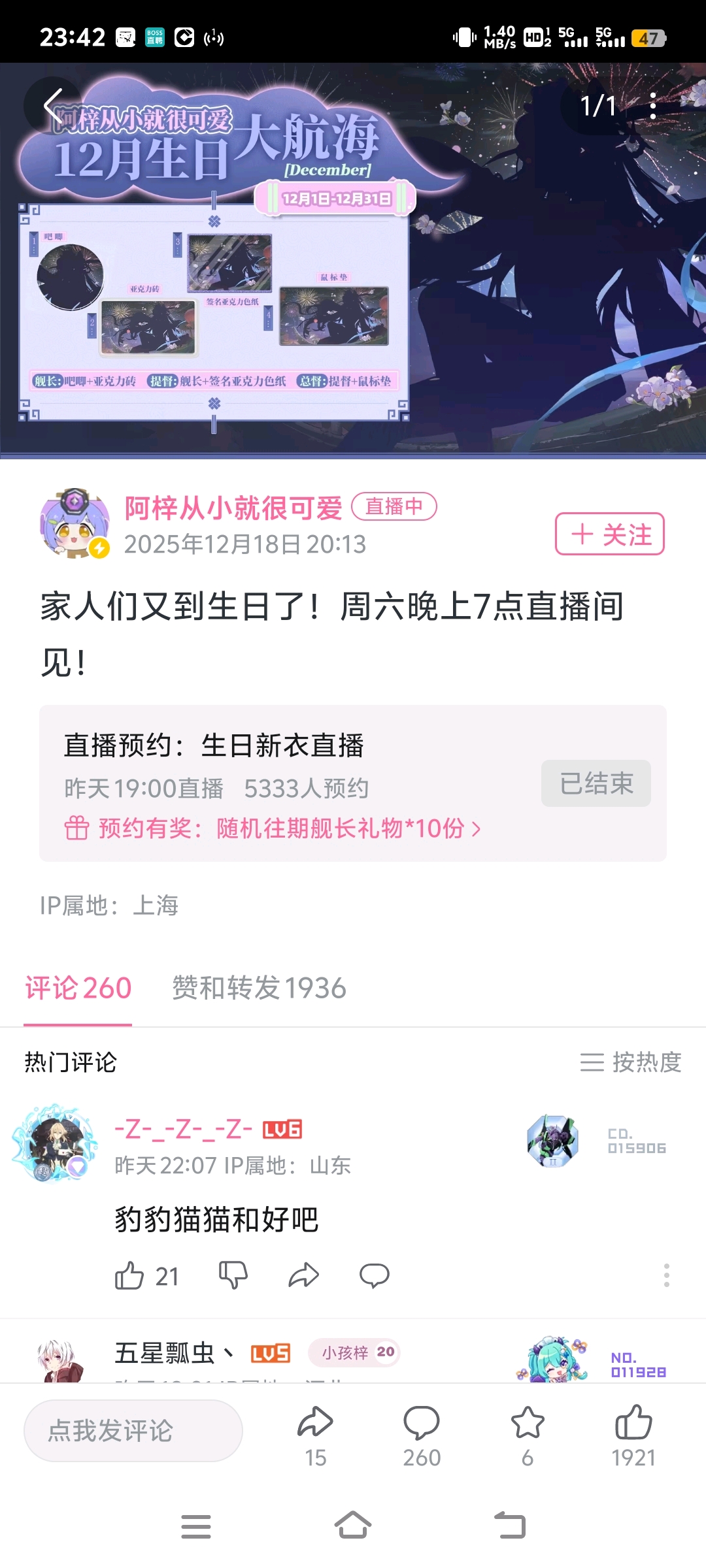The image size is (706, 1568).
Task: Go to the system home screen
Action: coord(353,1526)
